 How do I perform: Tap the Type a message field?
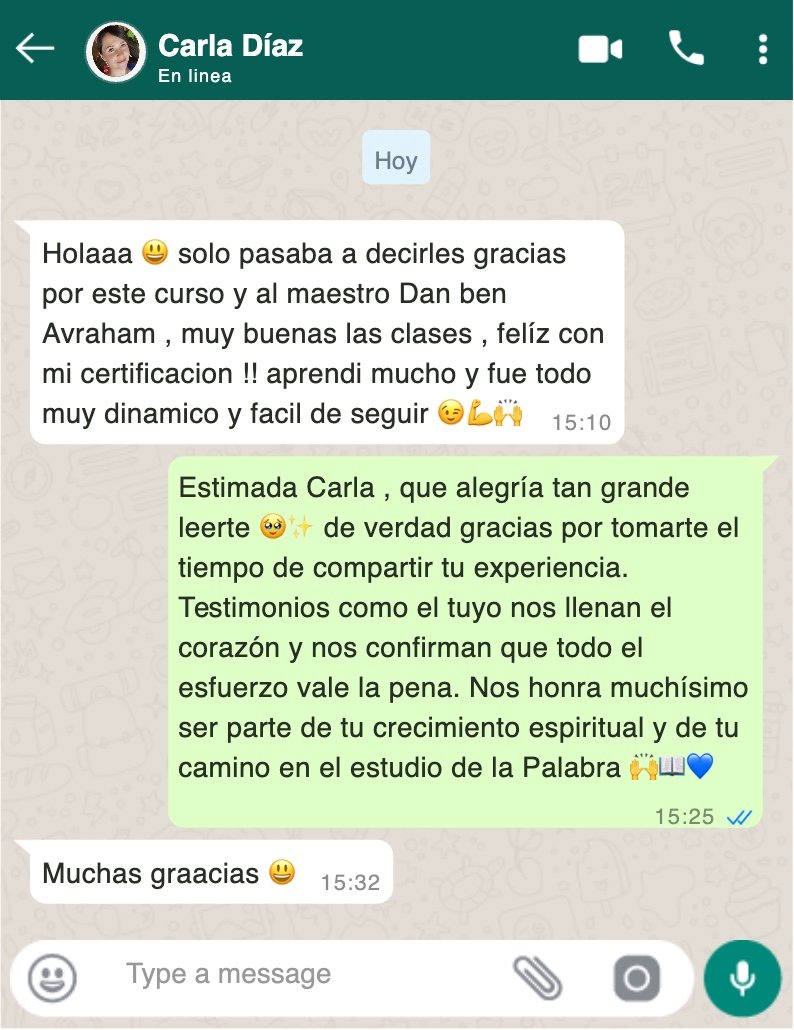coord(300,974)
